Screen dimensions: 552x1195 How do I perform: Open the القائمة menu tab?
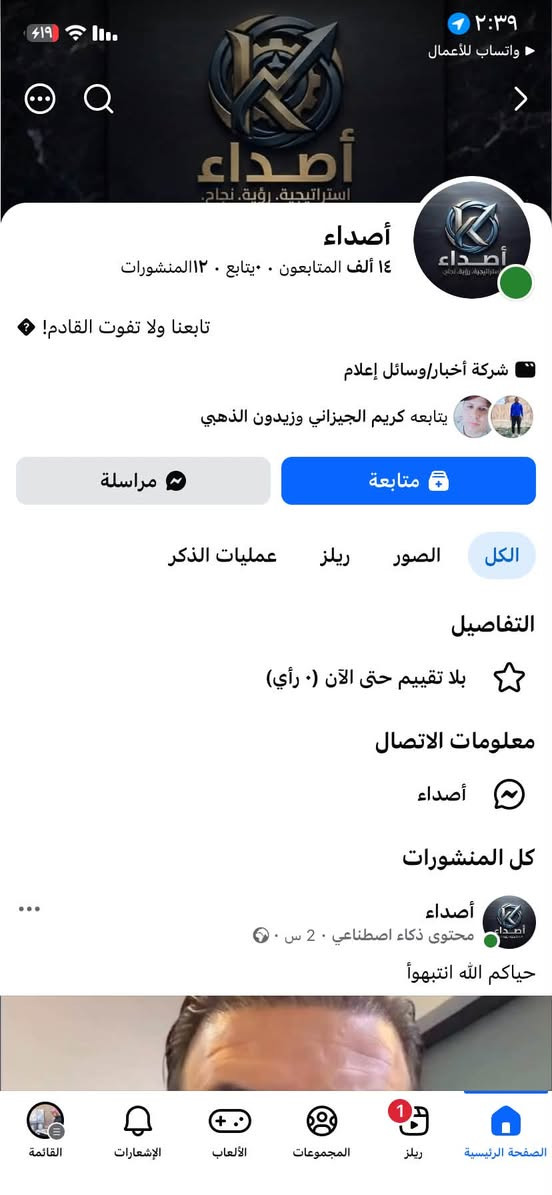pos(45,1131)
